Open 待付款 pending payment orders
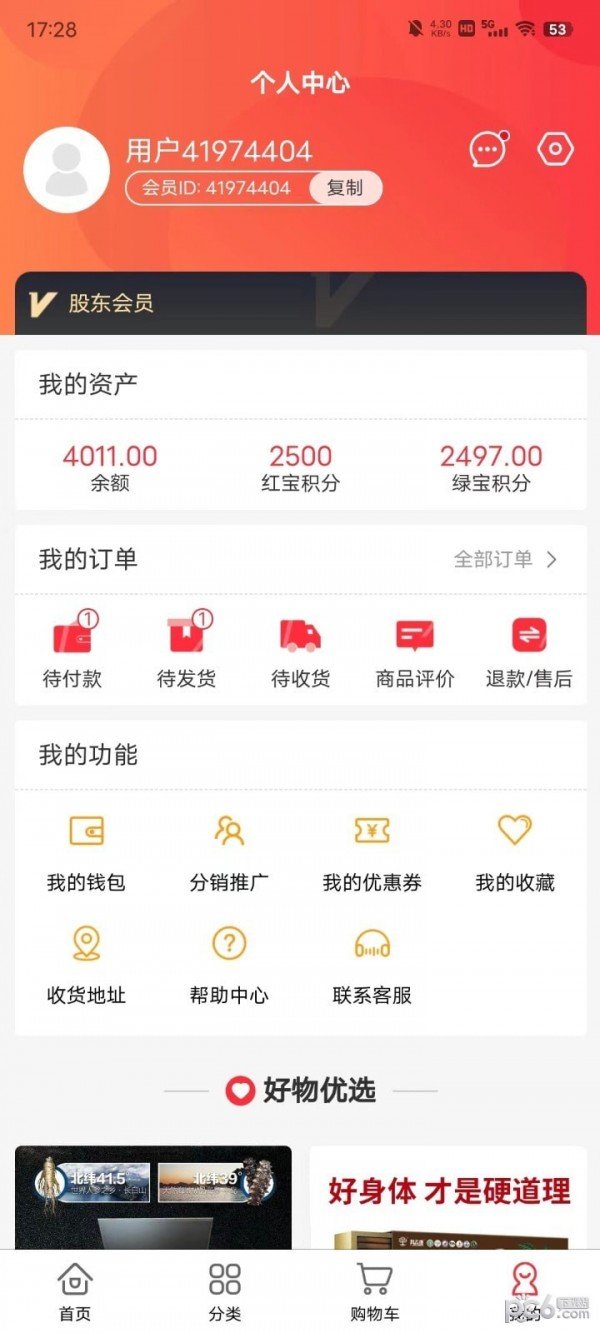 72,650
